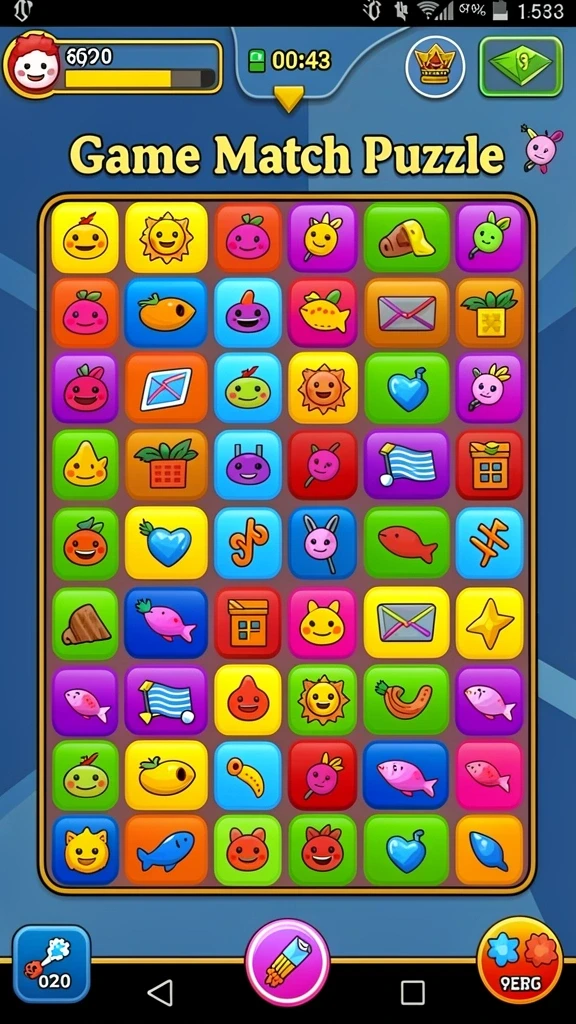Tap the yellow cat on pink tile
The image size is (576, 1024).
pyautogui.click(x=322, y=623)
